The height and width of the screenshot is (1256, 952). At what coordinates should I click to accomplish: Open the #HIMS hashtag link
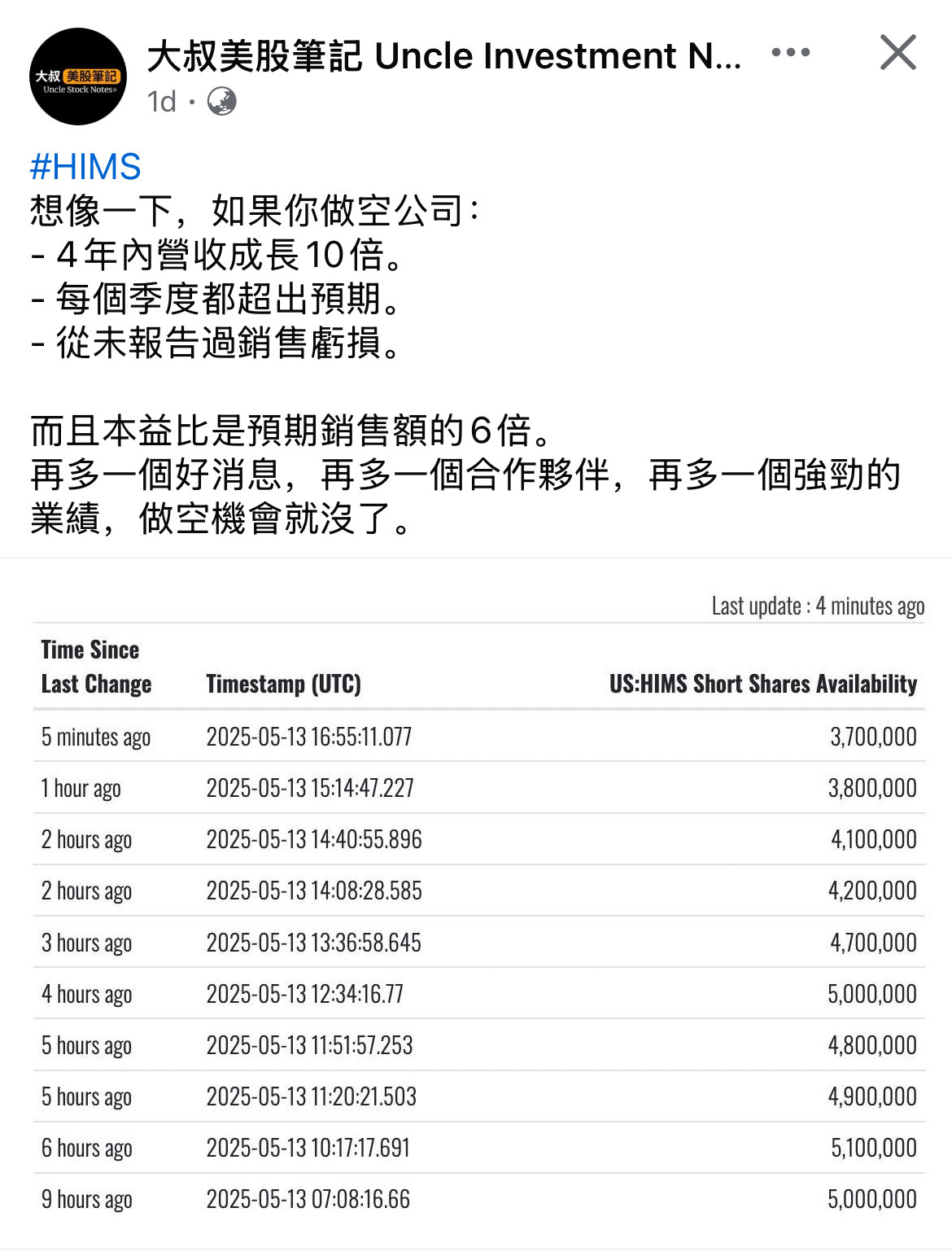[85, 167]
